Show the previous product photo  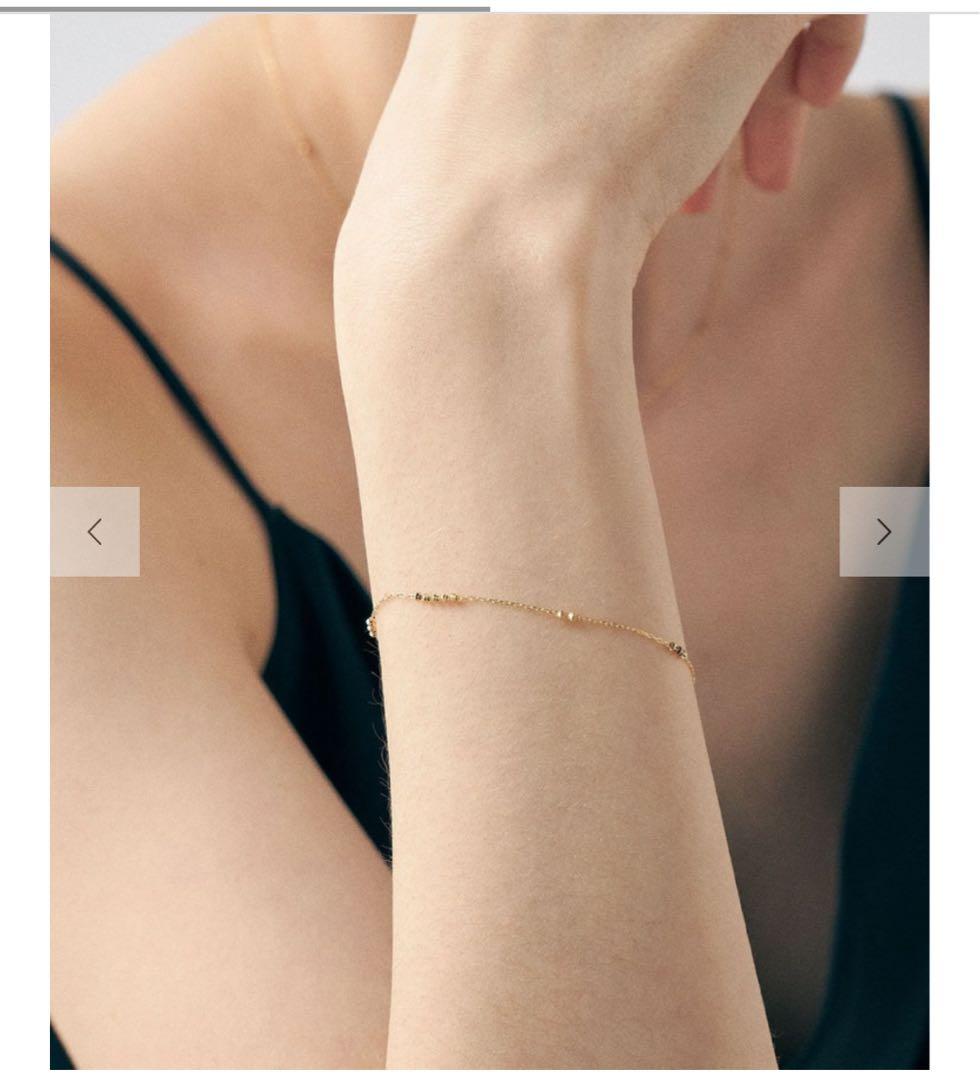point(95,532)
